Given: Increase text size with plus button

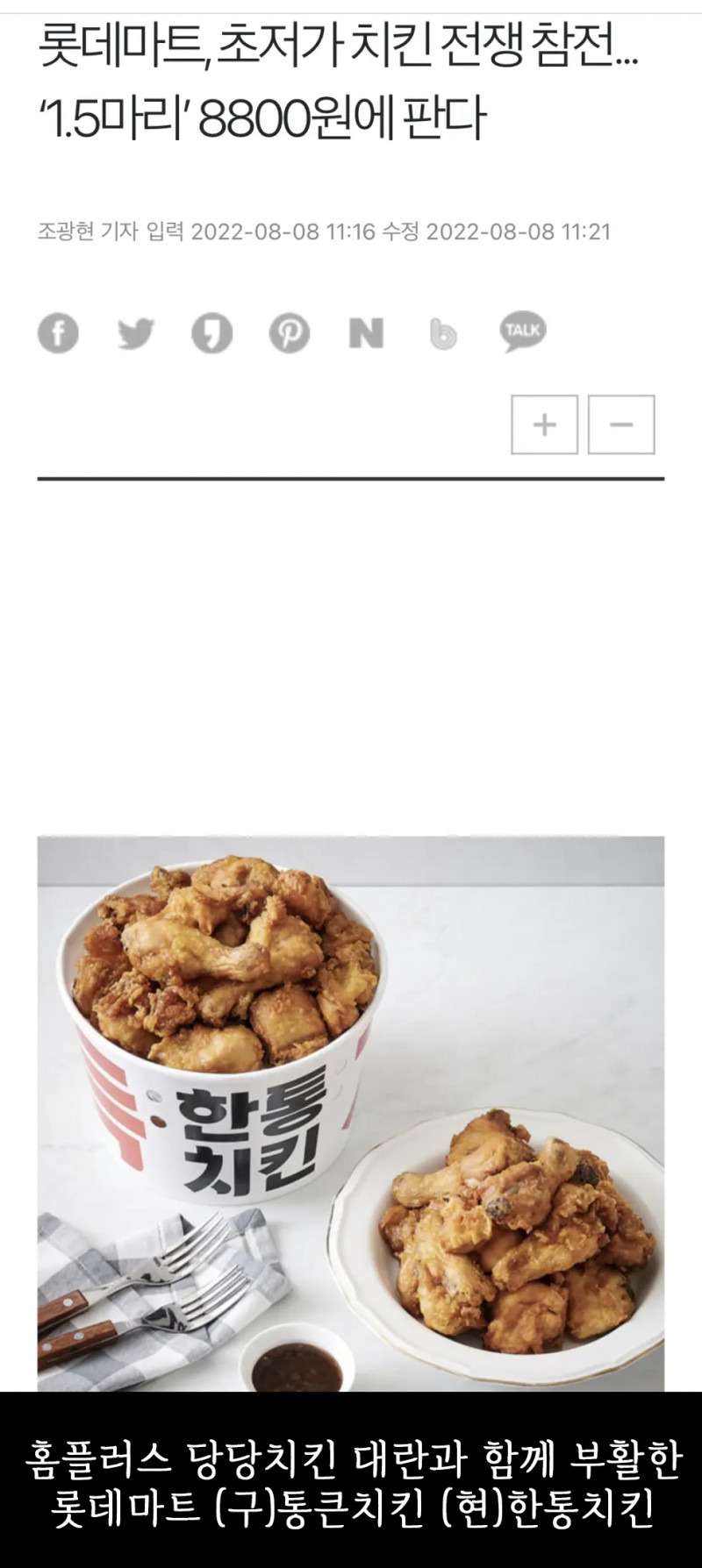Looking at the screenshot, I should 545,424.
